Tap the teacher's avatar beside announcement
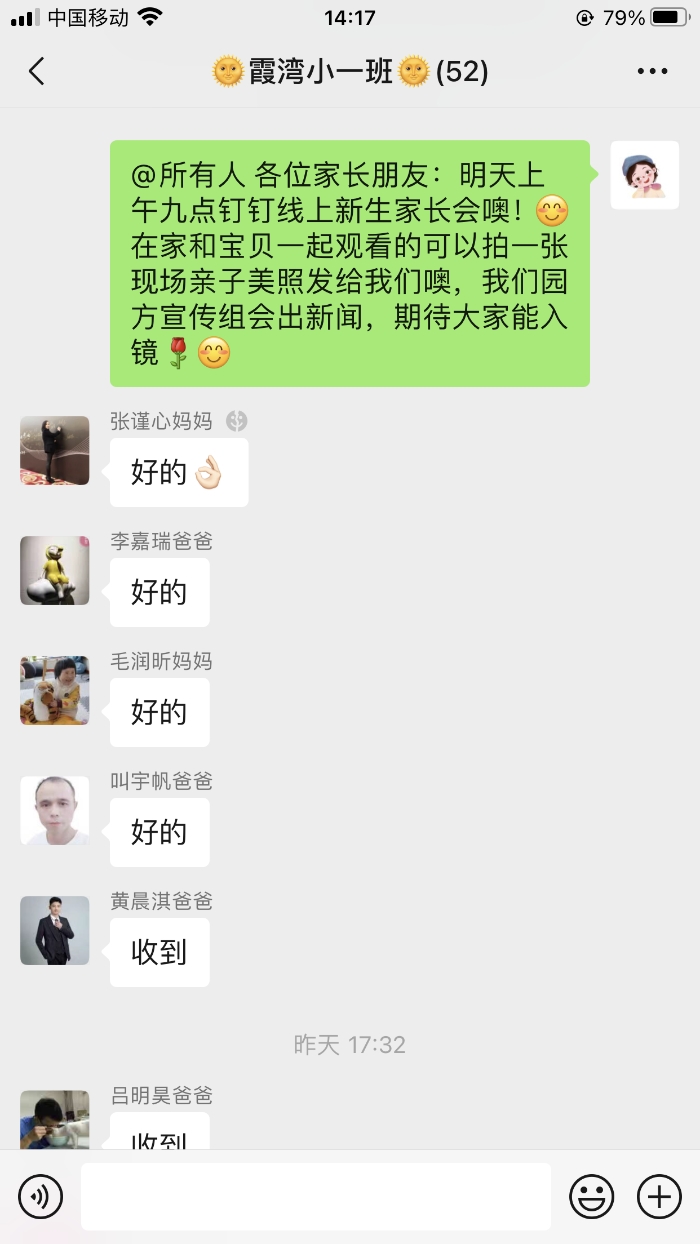 (x=644, y=175)
